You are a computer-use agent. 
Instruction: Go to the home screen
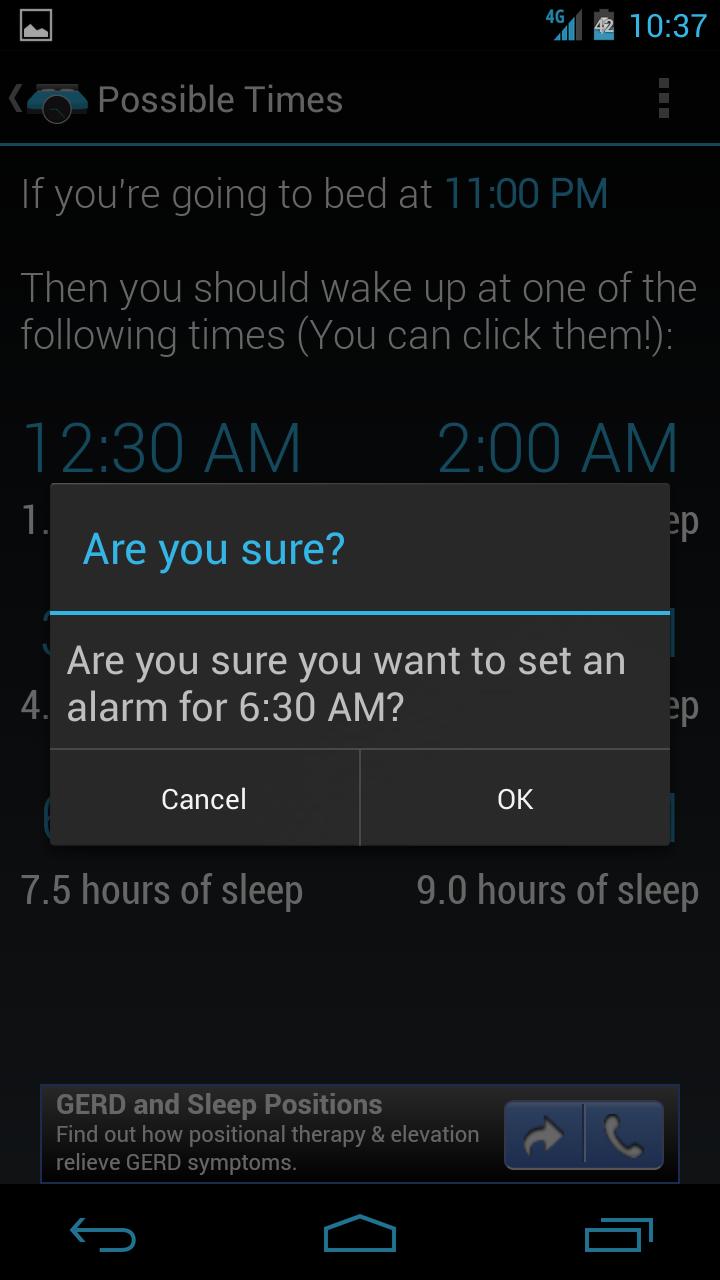click(360, 1234)
